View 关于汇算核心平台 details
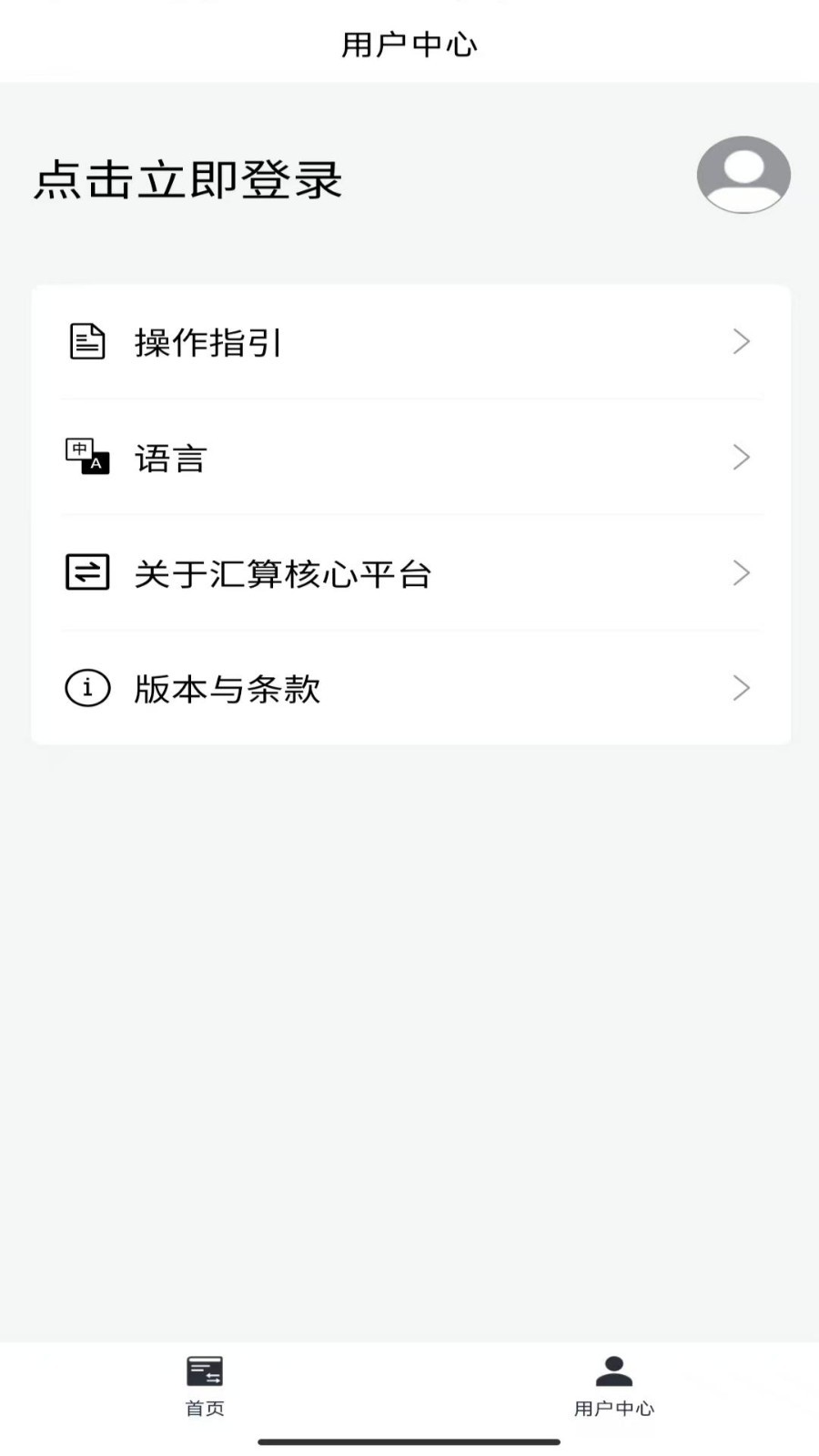The width and height of the screenshot is (819, 1456). click(409, 573)
